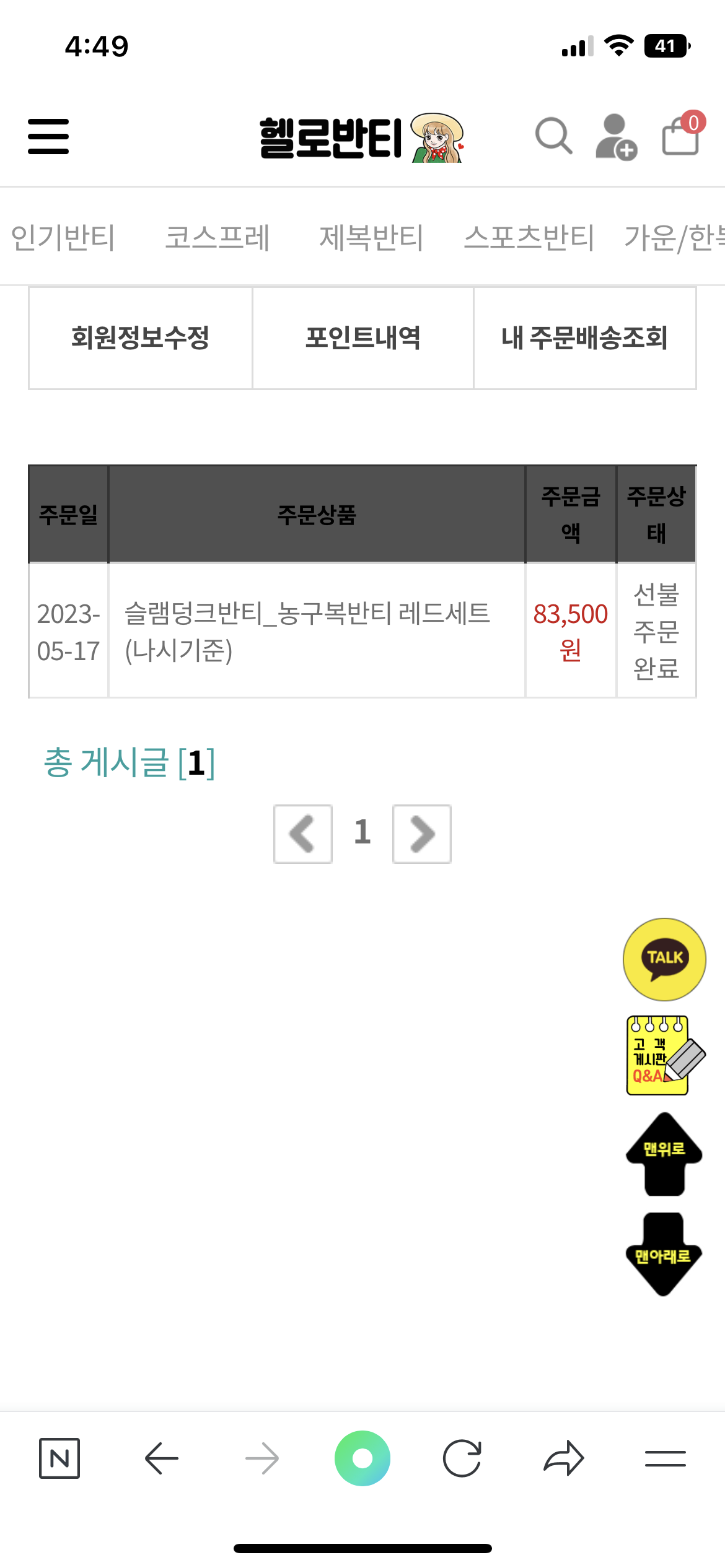Open the hamburger menu
Viewport: 725px width, 1568px height.
[x=48, y=137]
